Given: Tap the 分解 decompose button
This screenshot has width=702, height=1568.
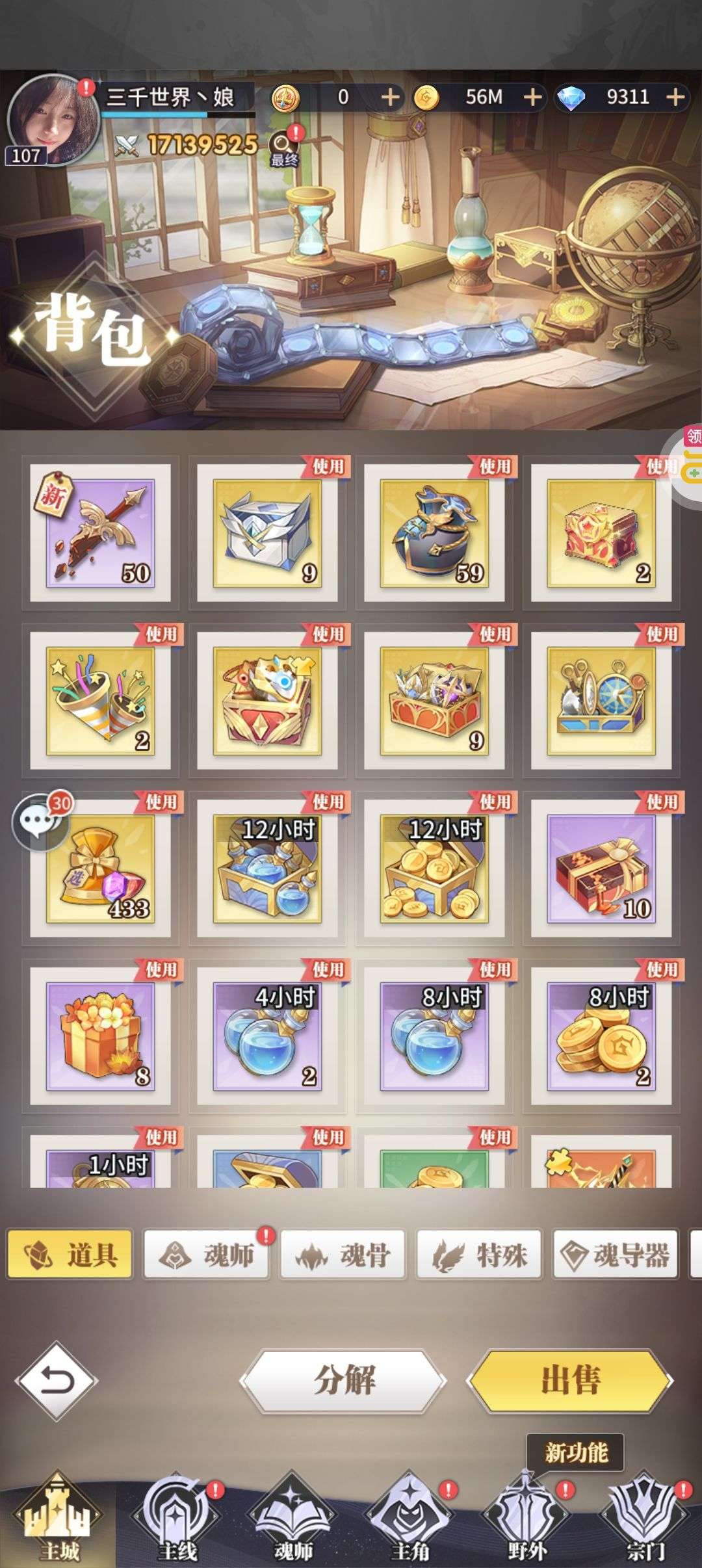Looking at the screenshot, I should pos(344,1380).
